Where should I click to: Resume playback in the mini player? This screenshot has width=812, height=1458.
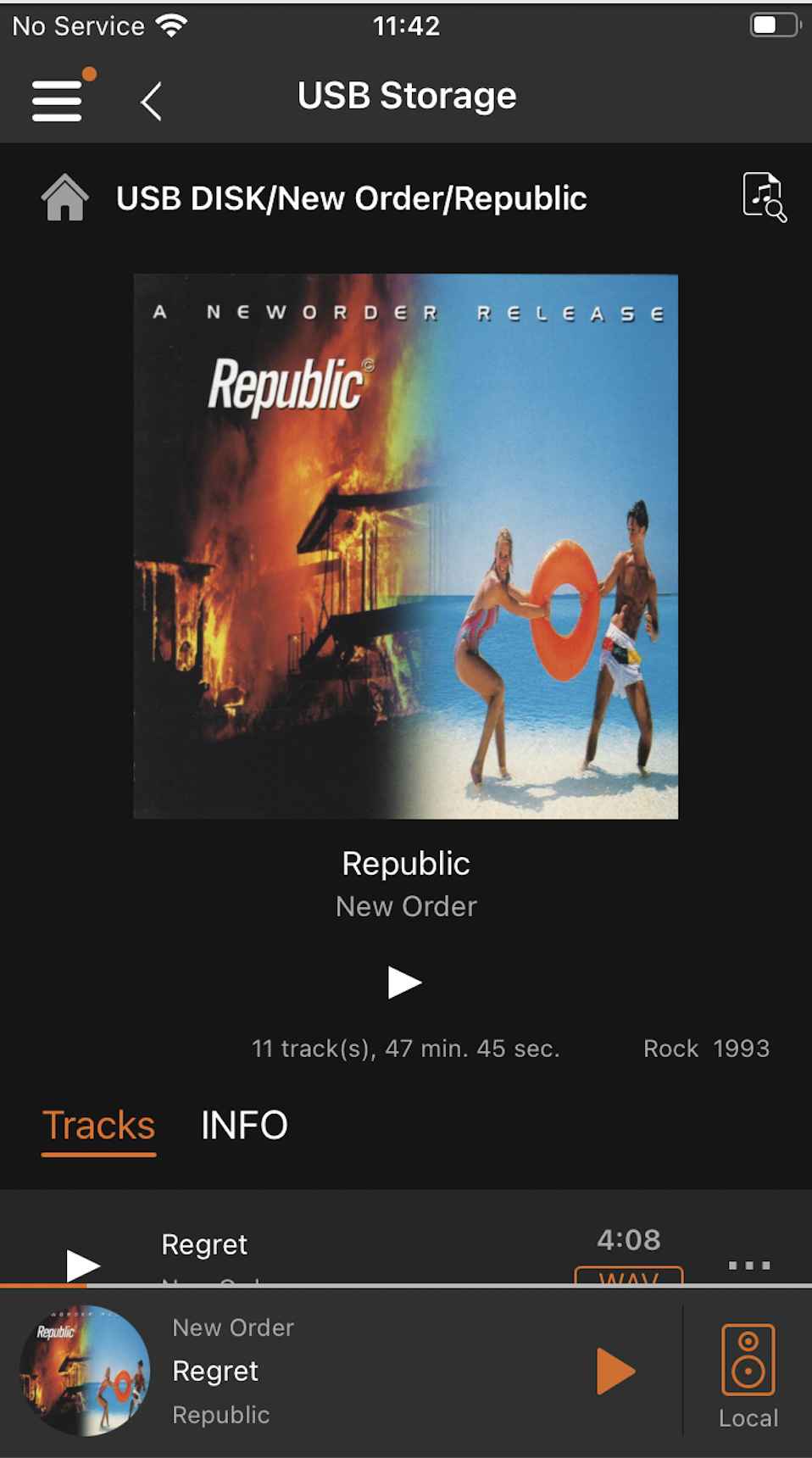click(615, 1371)
